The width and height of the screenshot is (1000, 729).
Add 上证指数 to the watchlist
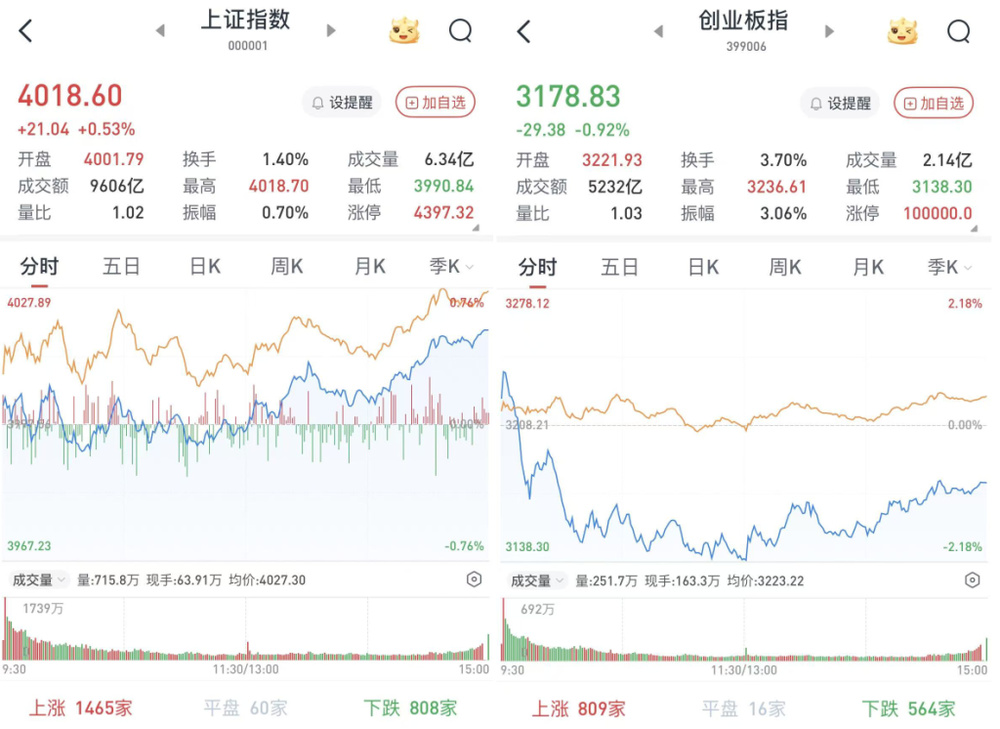point(435,103)
